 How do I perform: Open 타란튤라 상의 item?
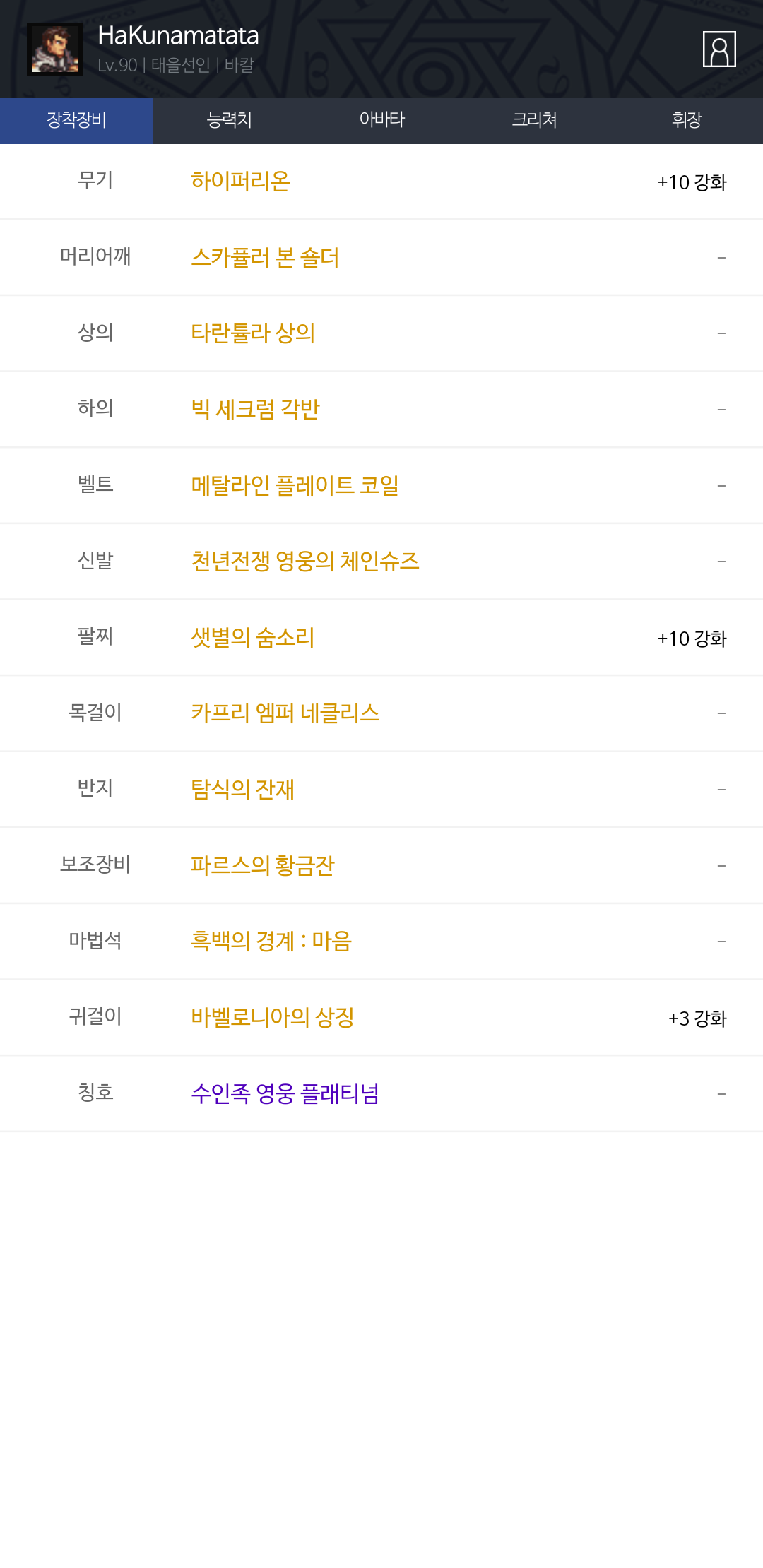[x=253, y=333]
